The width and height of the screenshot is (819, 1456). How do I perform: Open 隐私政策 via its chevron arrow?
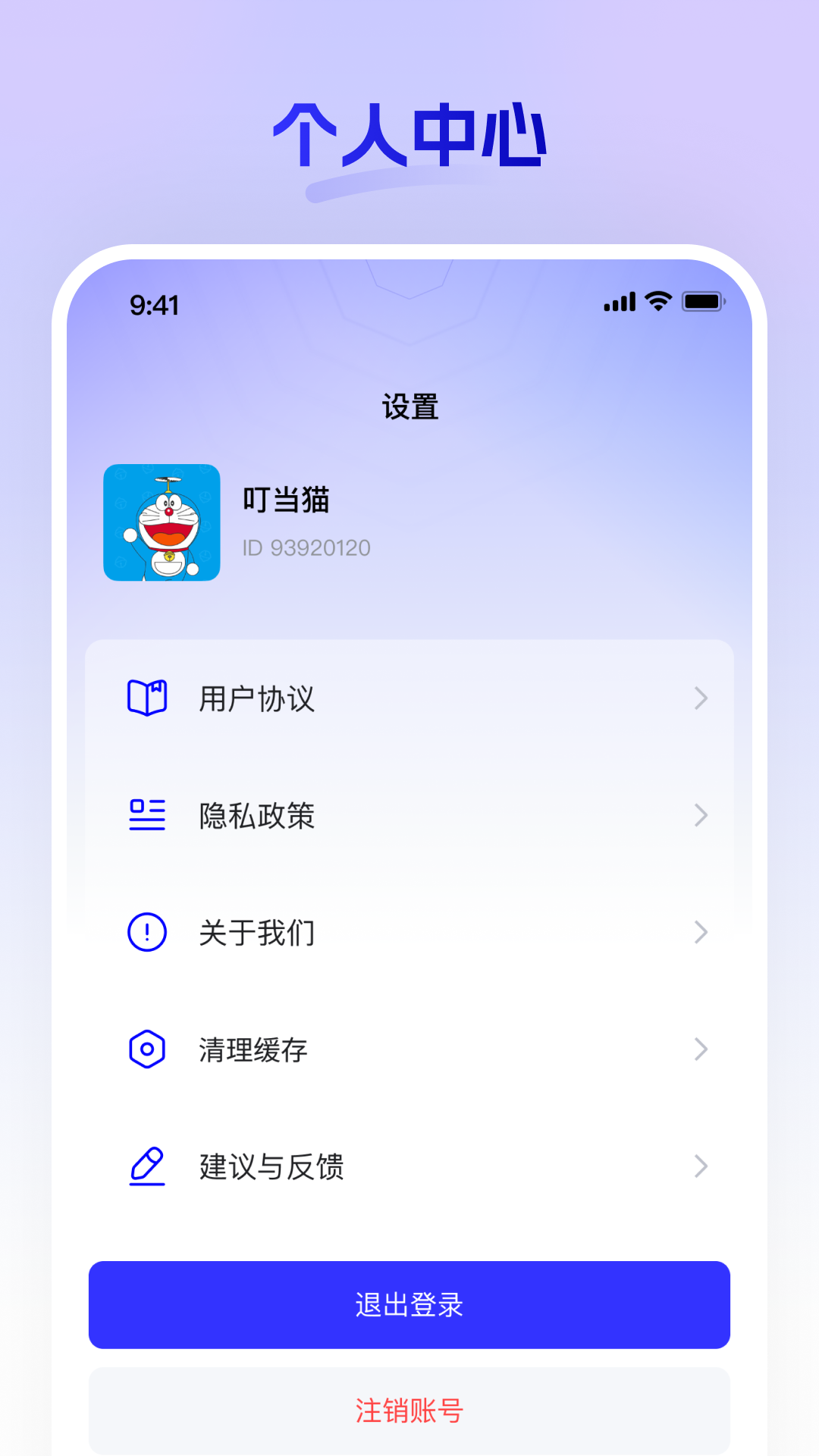701,815
